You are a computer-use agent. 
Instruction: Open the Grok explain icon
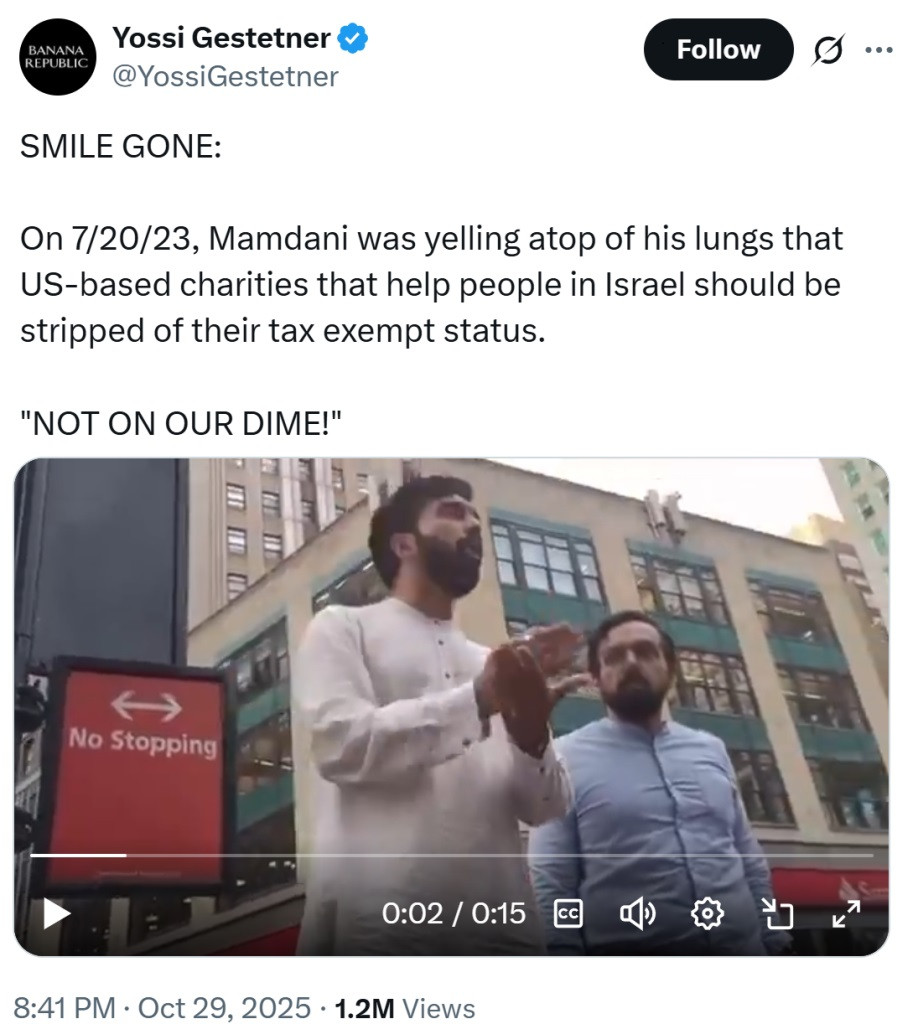[x=828, y=50]
